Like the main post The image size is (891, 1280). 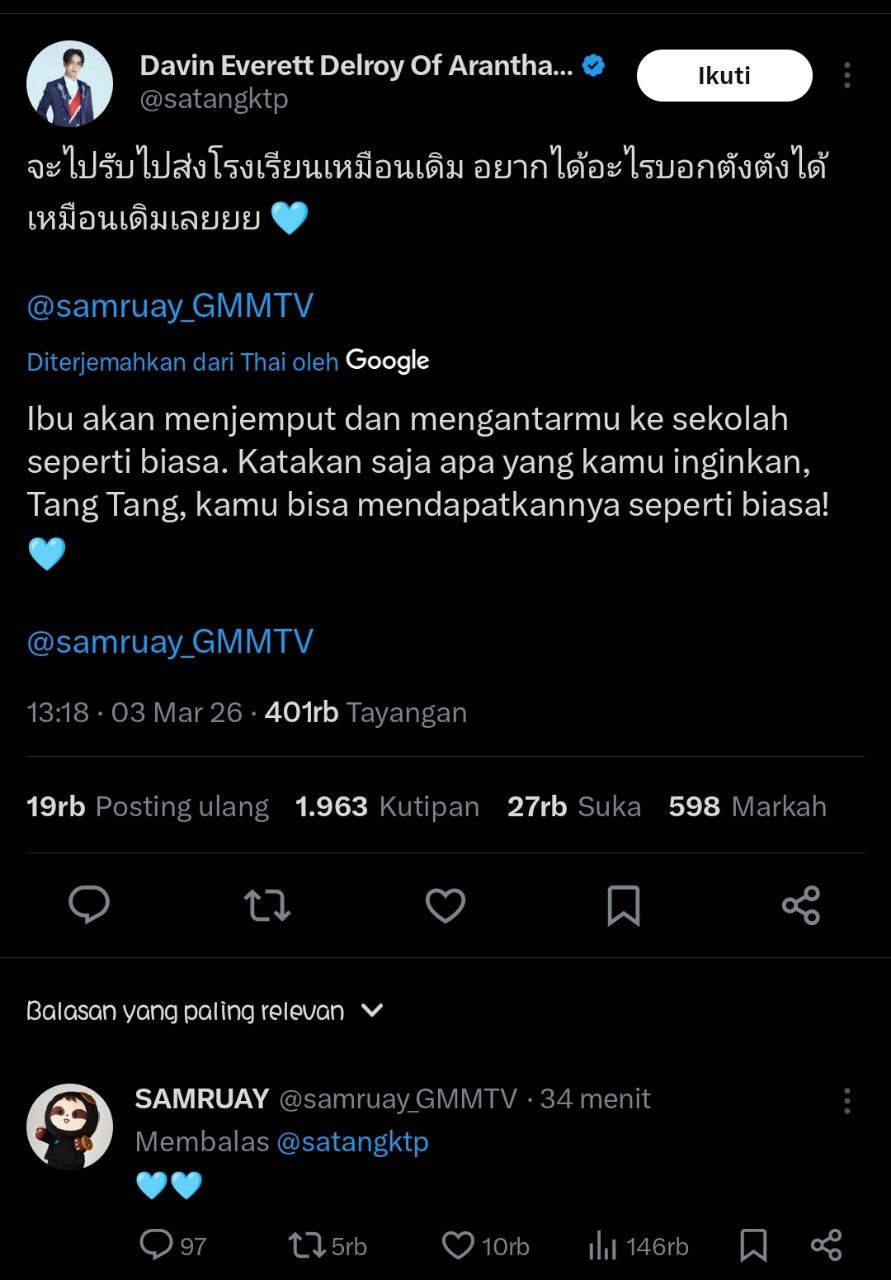pos(445,906)
